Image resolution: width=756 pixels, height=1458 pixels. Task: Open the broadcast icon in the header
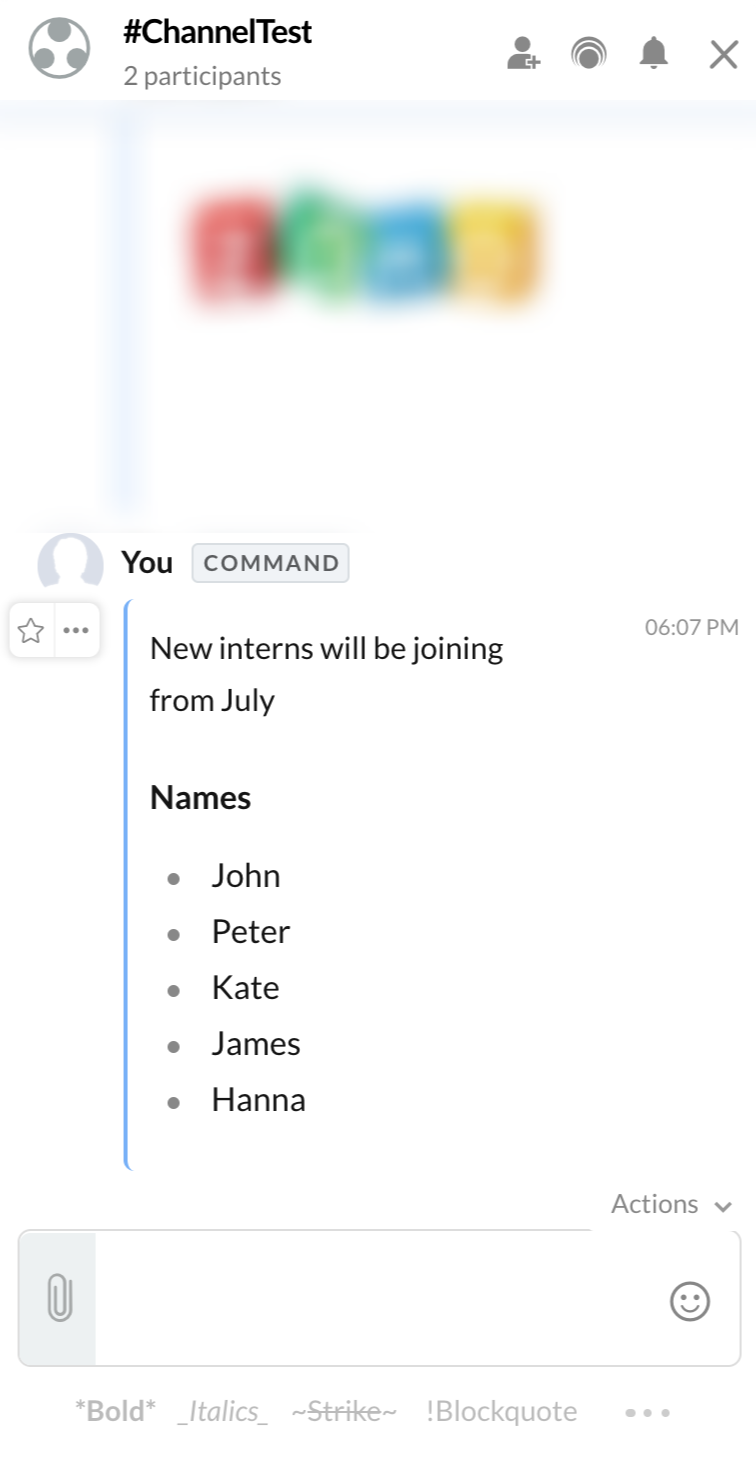[x=589, y=53]
